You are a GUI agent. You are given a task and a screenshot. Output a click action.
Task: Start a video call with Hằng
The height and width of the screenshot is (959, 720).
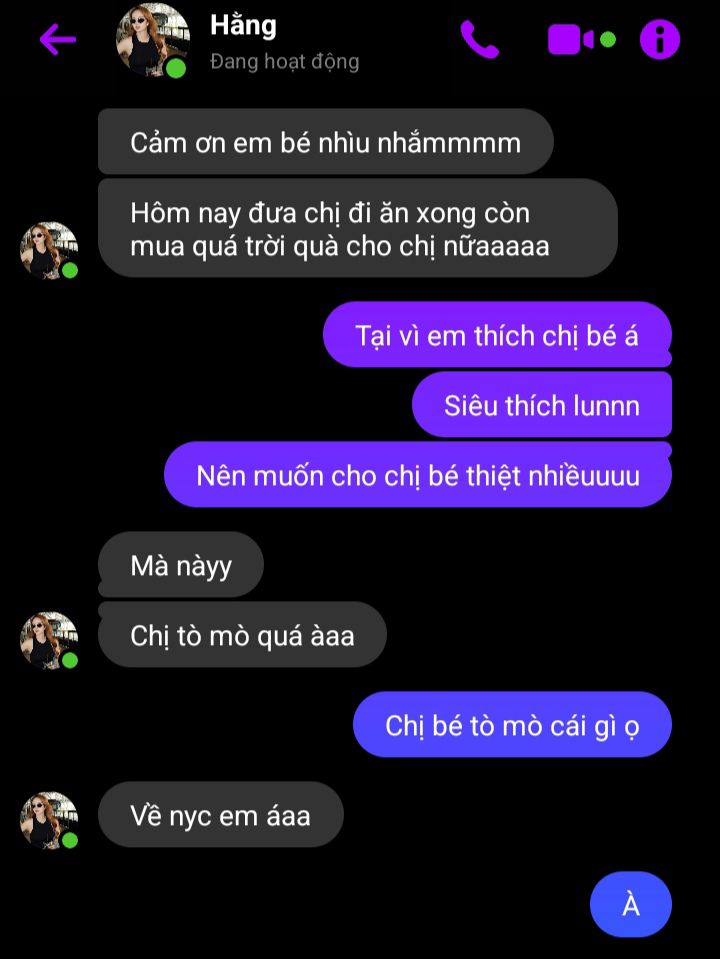point(572,40)
